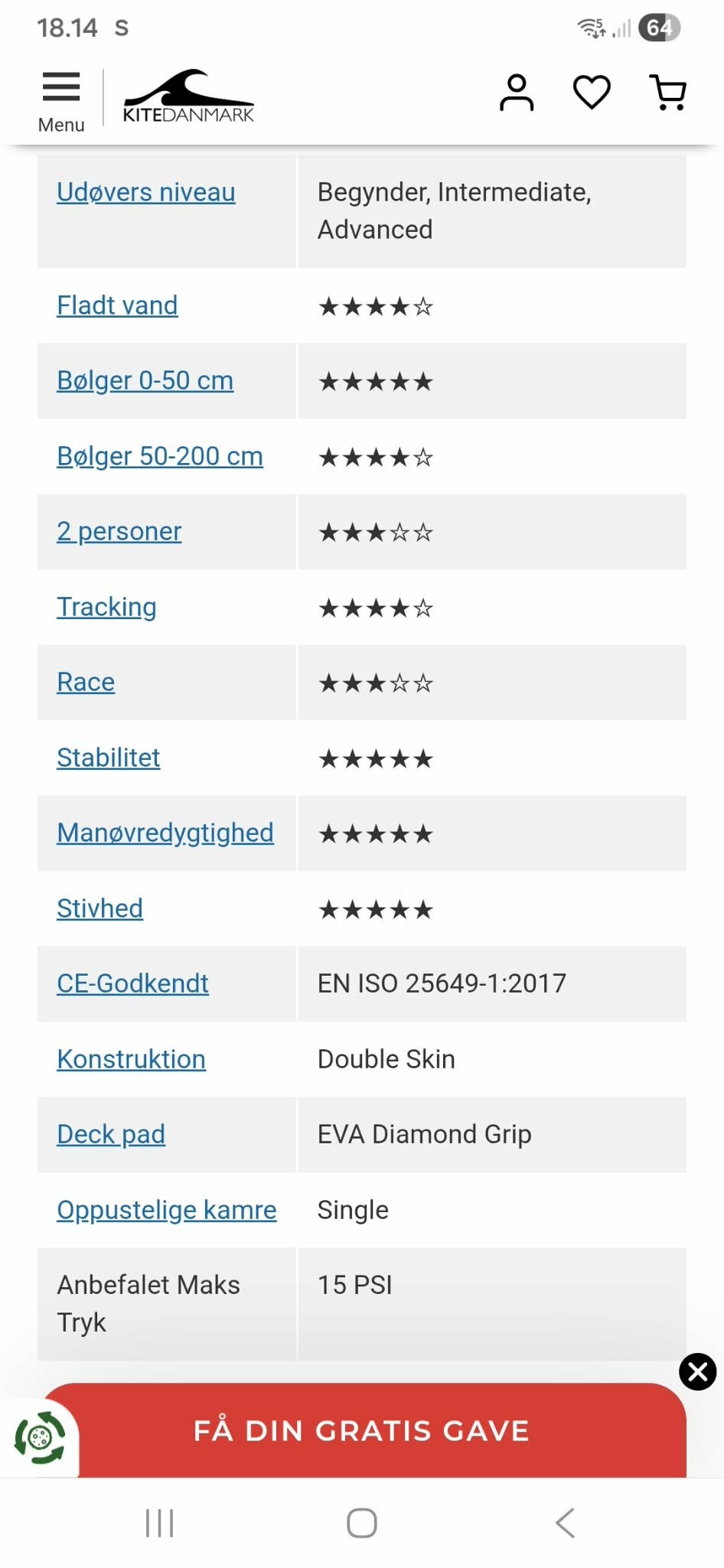Image resolution: width=724 pixels, height=1568 pixels.
Task: Open the Fladt vand link
Action: tap(117, 305)
